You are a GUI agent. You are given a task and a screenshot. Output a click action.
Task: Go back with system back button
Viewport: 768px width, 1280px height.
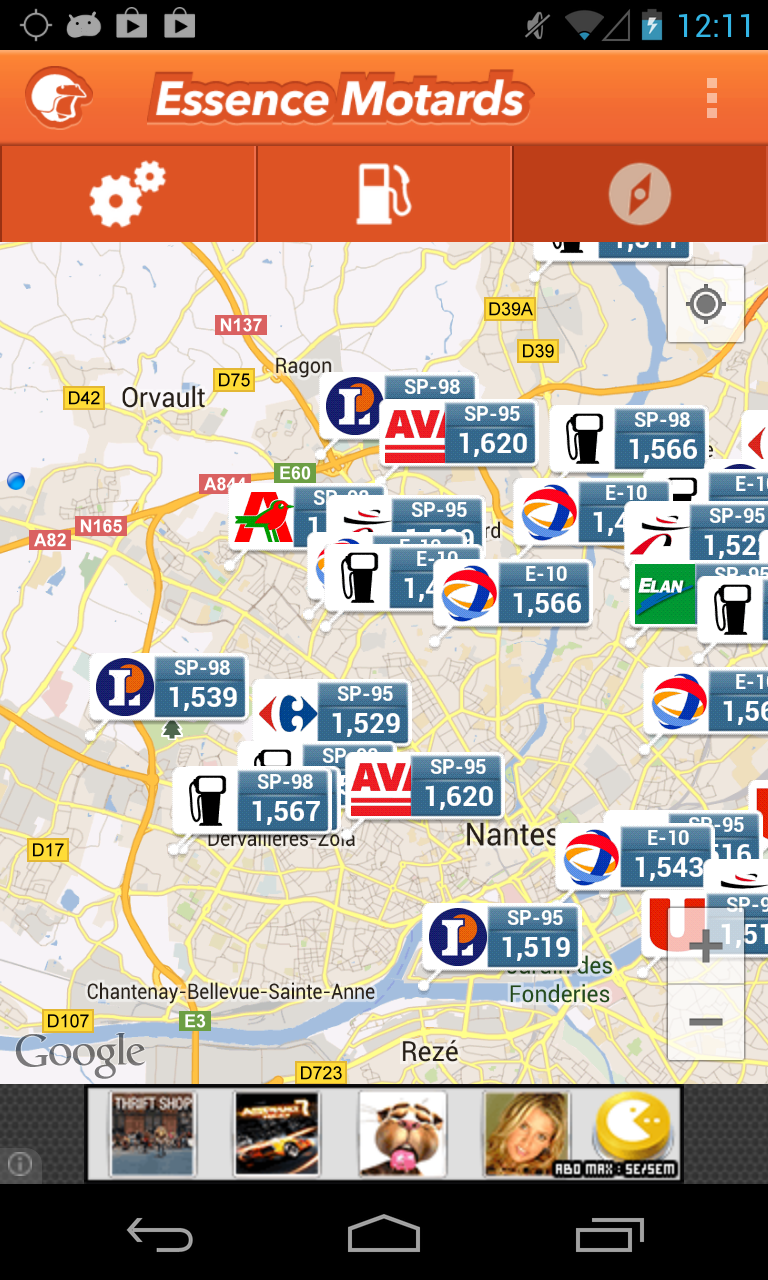point(160,1236)
